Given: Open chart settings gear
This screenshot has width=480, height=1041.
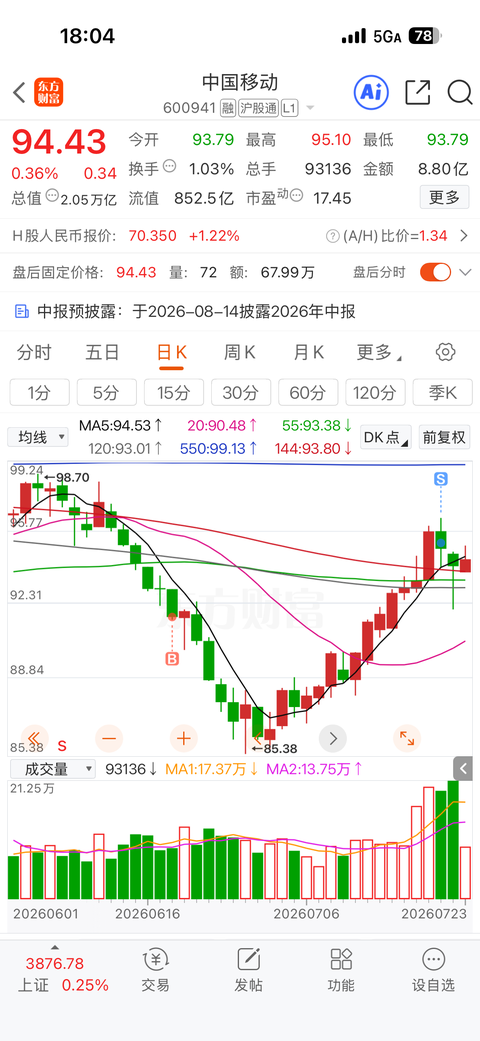Looking at the screenshot, I should (445, 353).
